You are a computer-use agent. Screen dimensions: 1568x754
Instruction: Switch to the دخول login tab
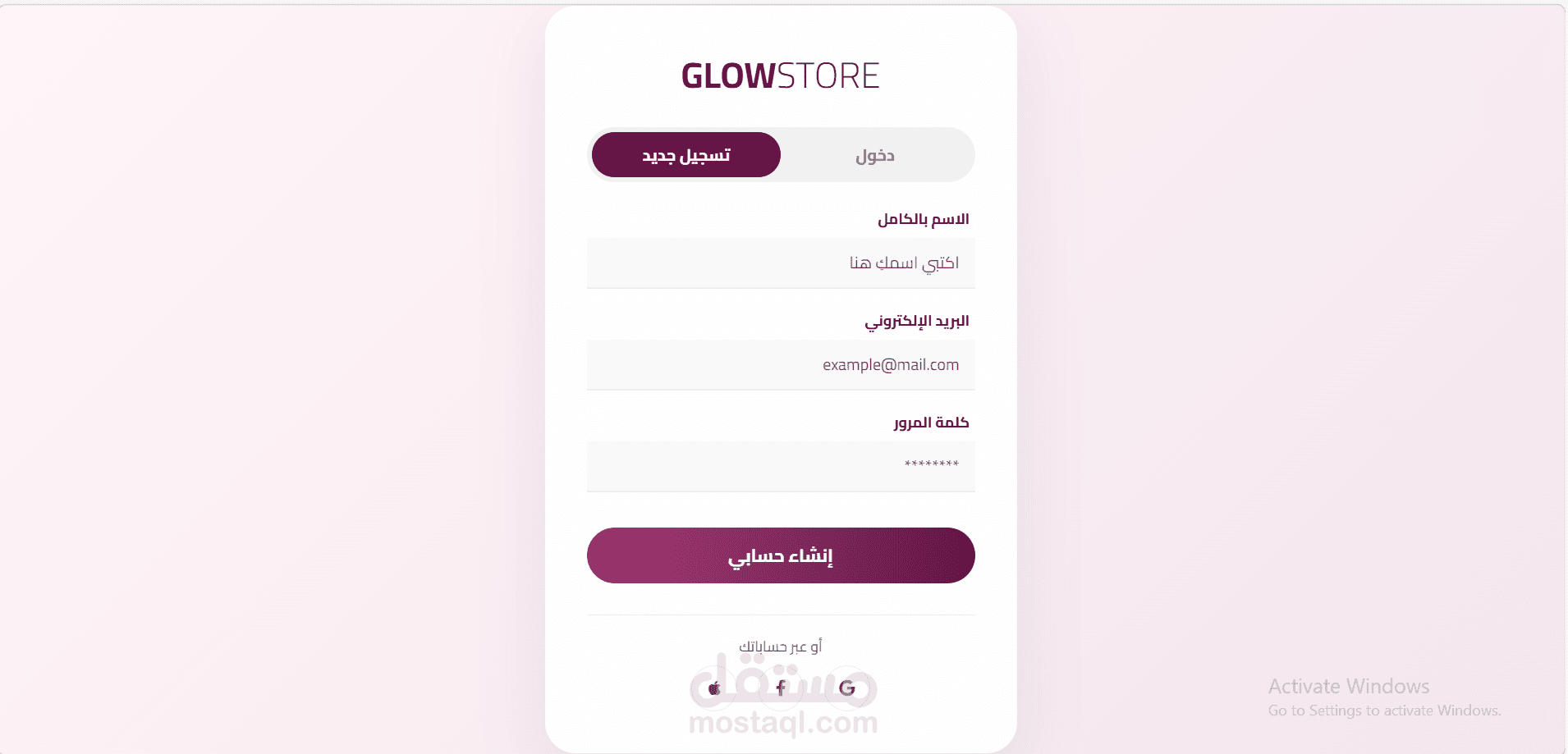pyautogui.click(x=875, y=155)
